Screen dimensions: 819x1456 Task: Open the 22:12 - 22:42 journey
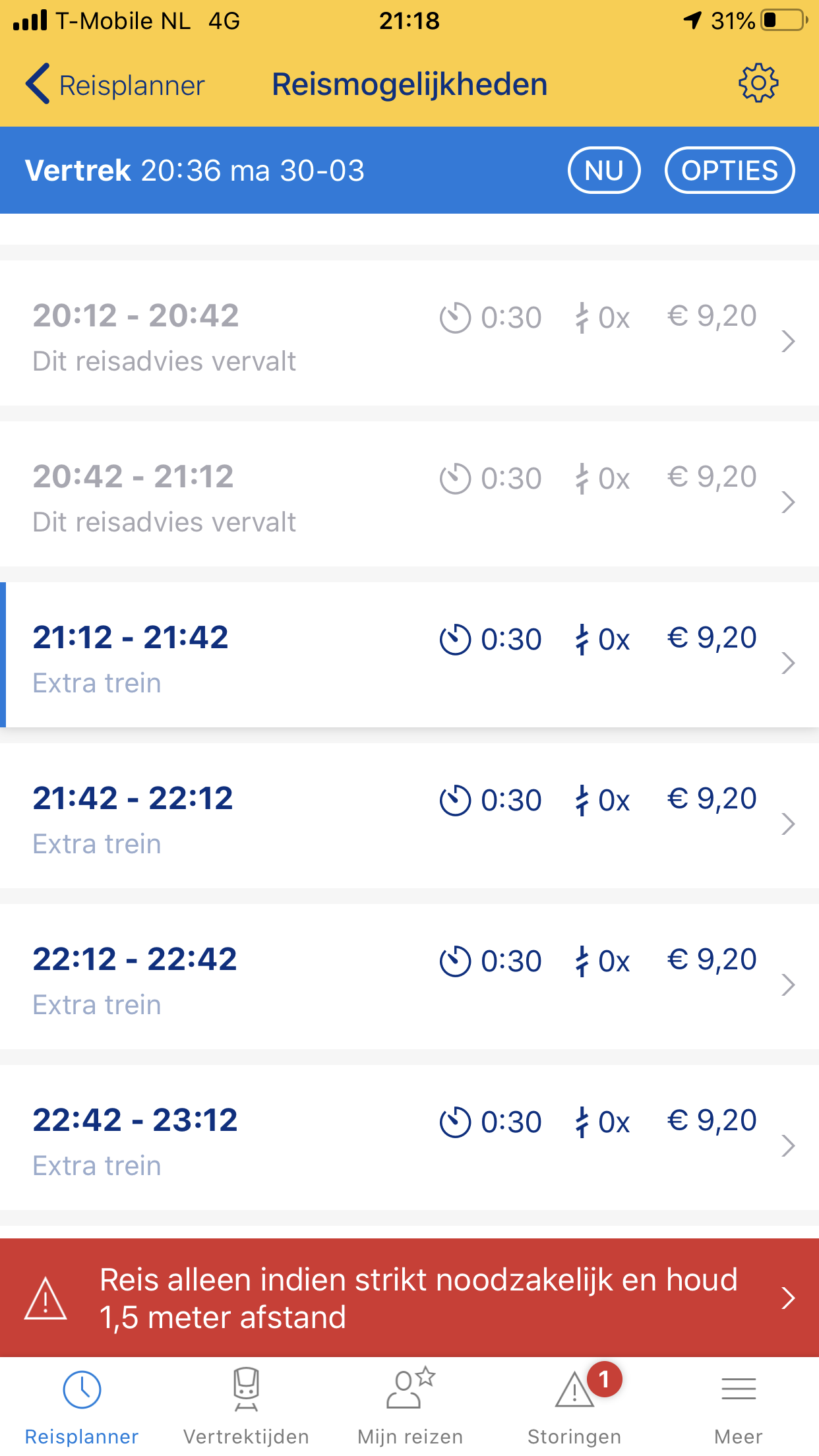coord(409,977)
